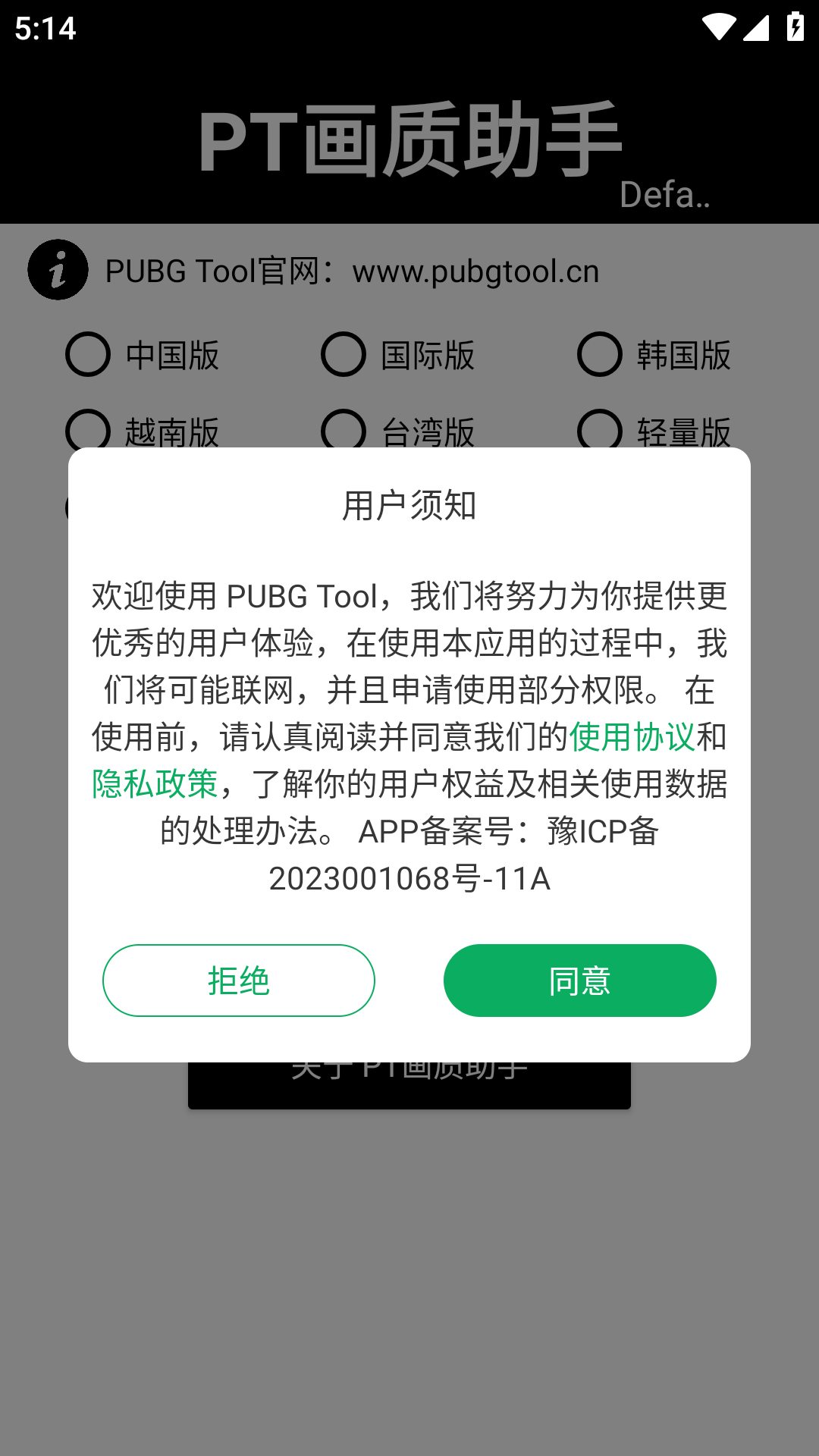Tap the 拒绝 decline button
This screenshot has height=1456, width=819.
(238, 981)
